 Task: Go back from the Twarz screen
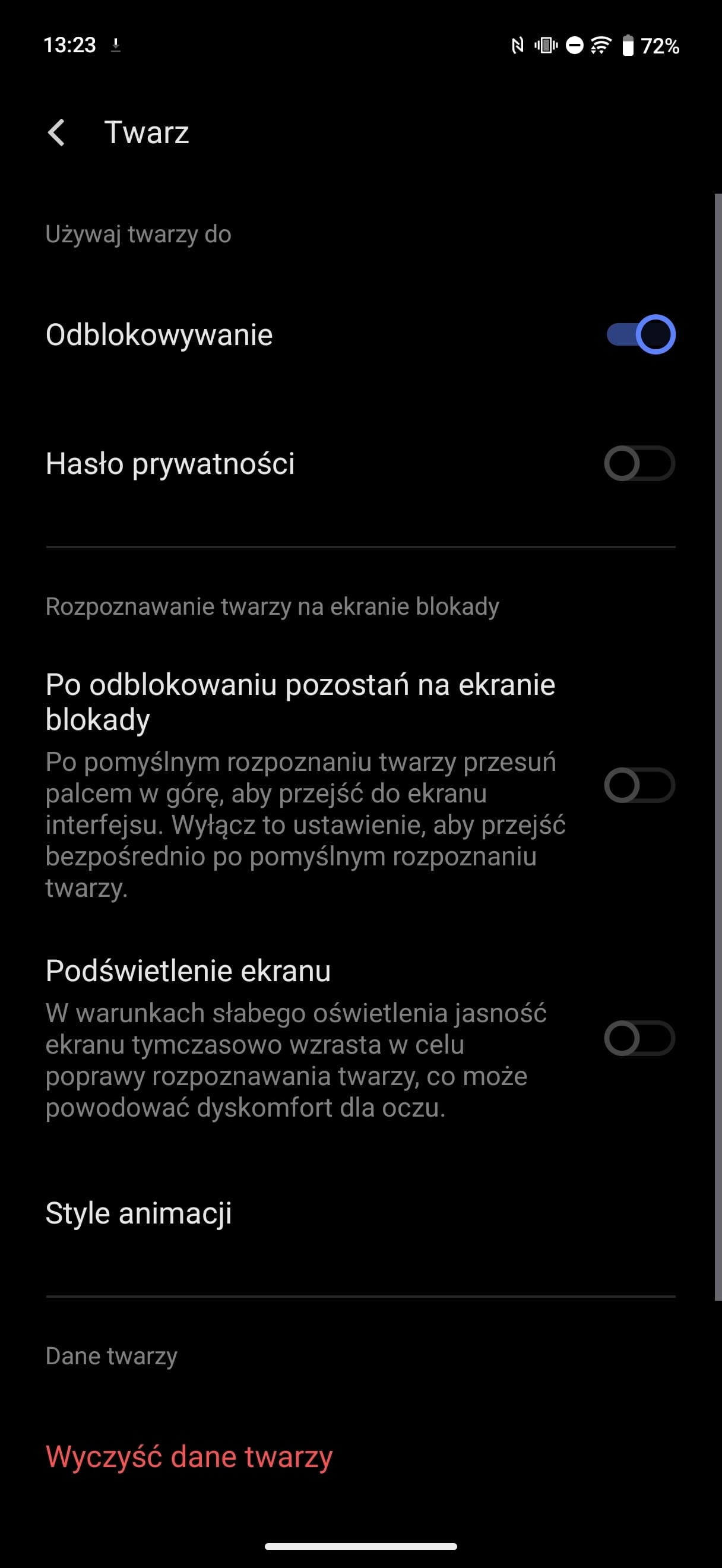56,132
